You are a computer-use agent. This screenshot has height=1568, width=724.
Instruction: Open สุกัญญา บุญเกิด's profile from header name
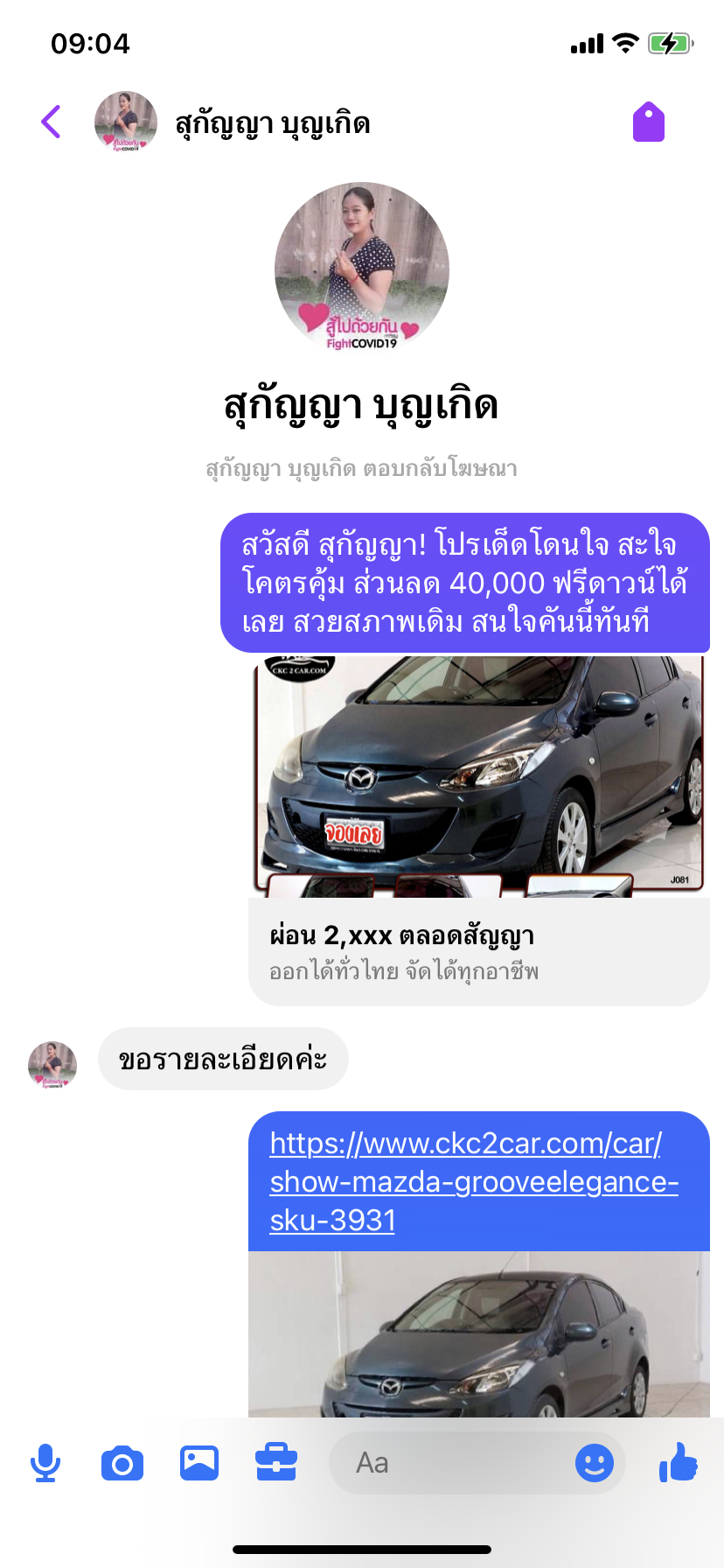tap(272, 123)
